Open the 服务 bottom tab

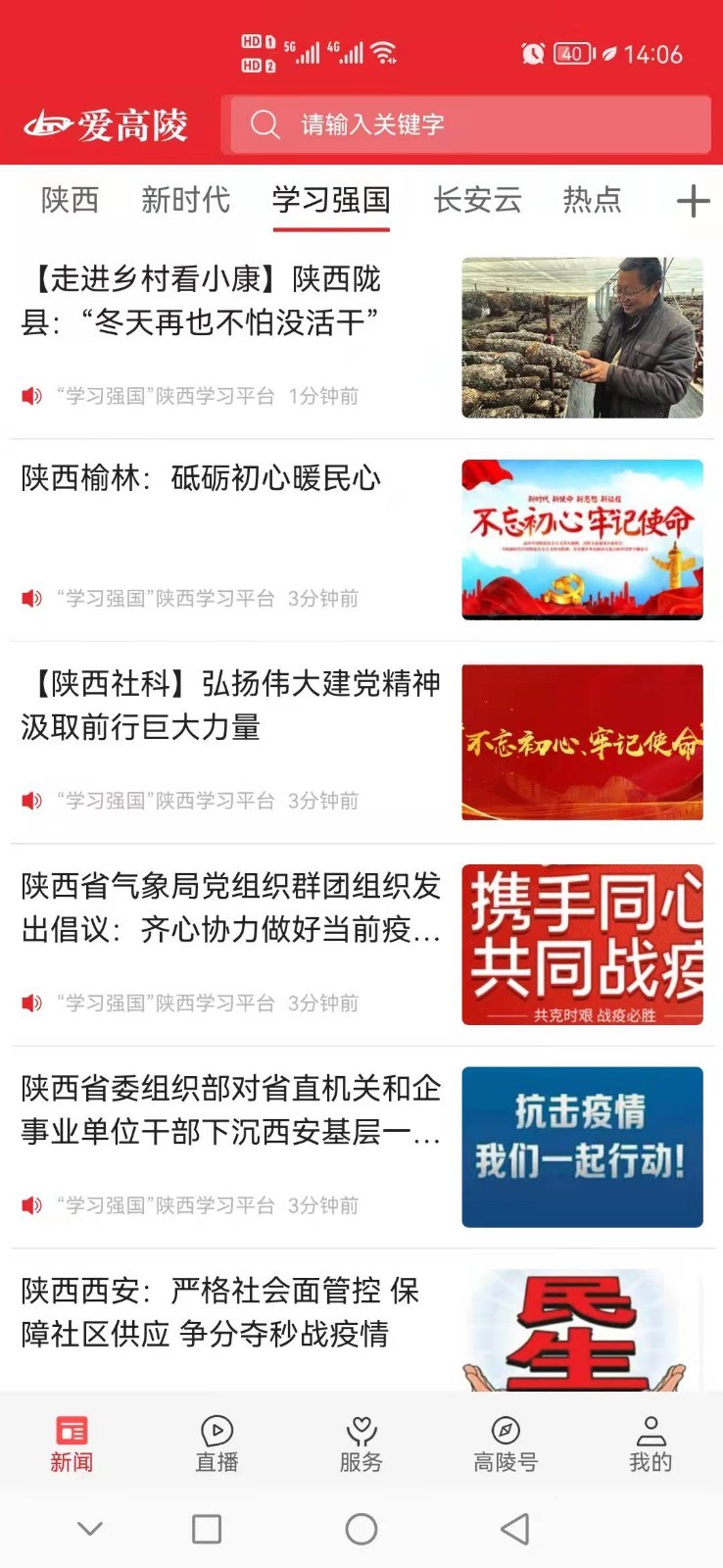click(x=361, y=1444)
